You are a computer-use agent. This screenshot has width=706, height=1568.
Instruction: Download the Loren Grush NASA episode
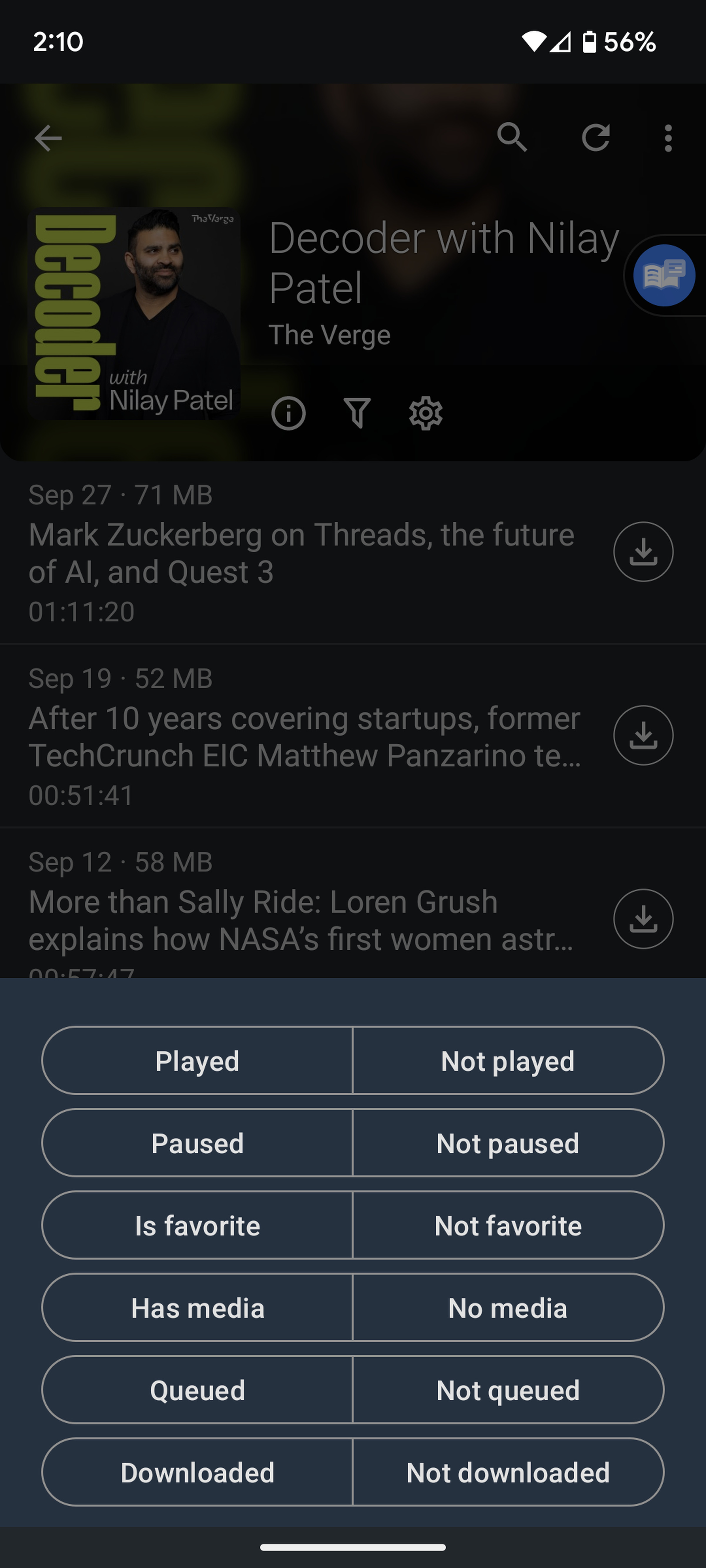click(643, 919)
